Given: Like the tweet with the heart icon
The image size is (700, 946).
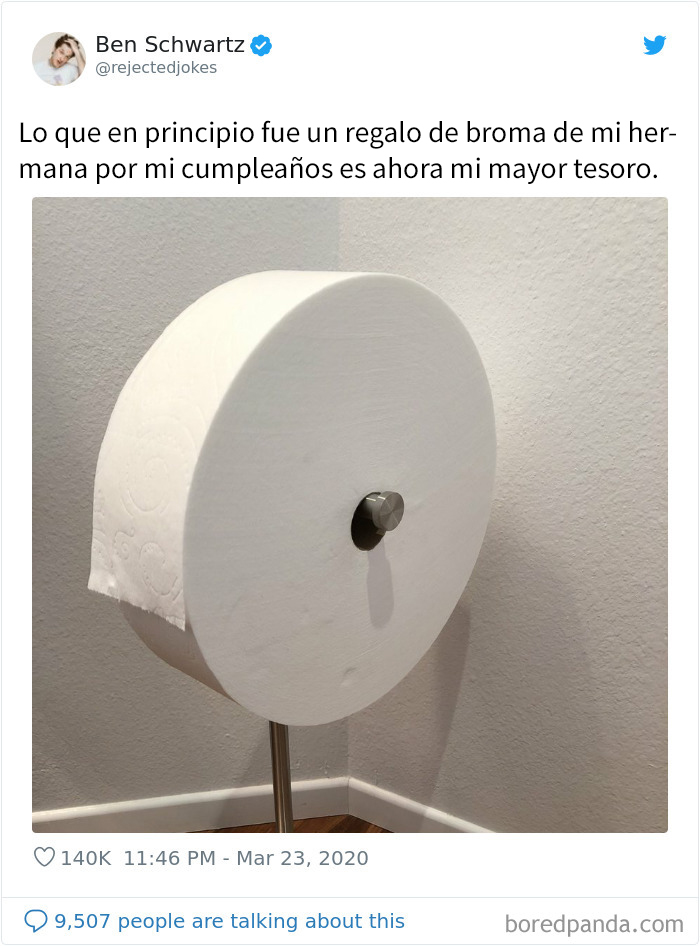Looking at the screenshot, I should (x=44, y=858).
